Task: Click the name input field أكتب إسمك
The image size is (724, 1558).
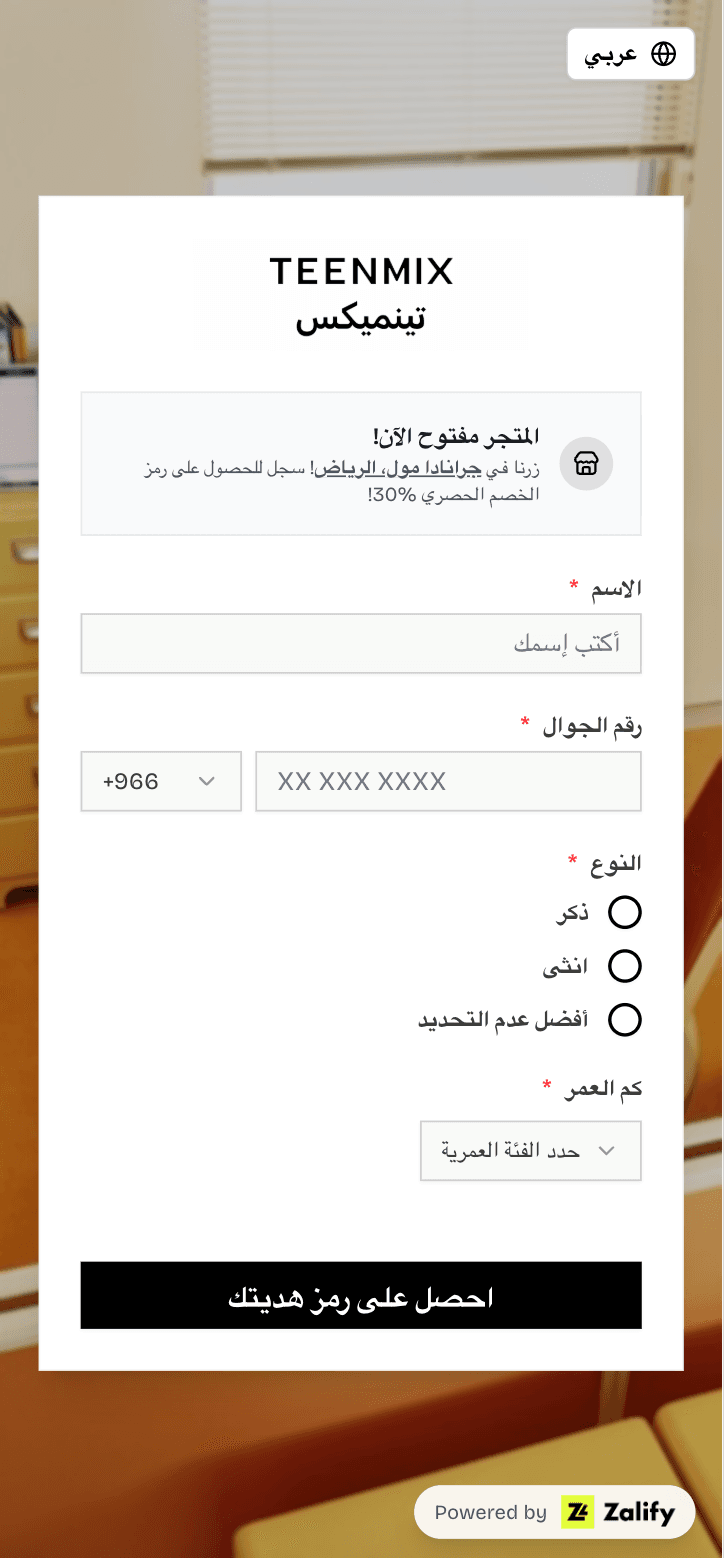Action: pos(361,643)
